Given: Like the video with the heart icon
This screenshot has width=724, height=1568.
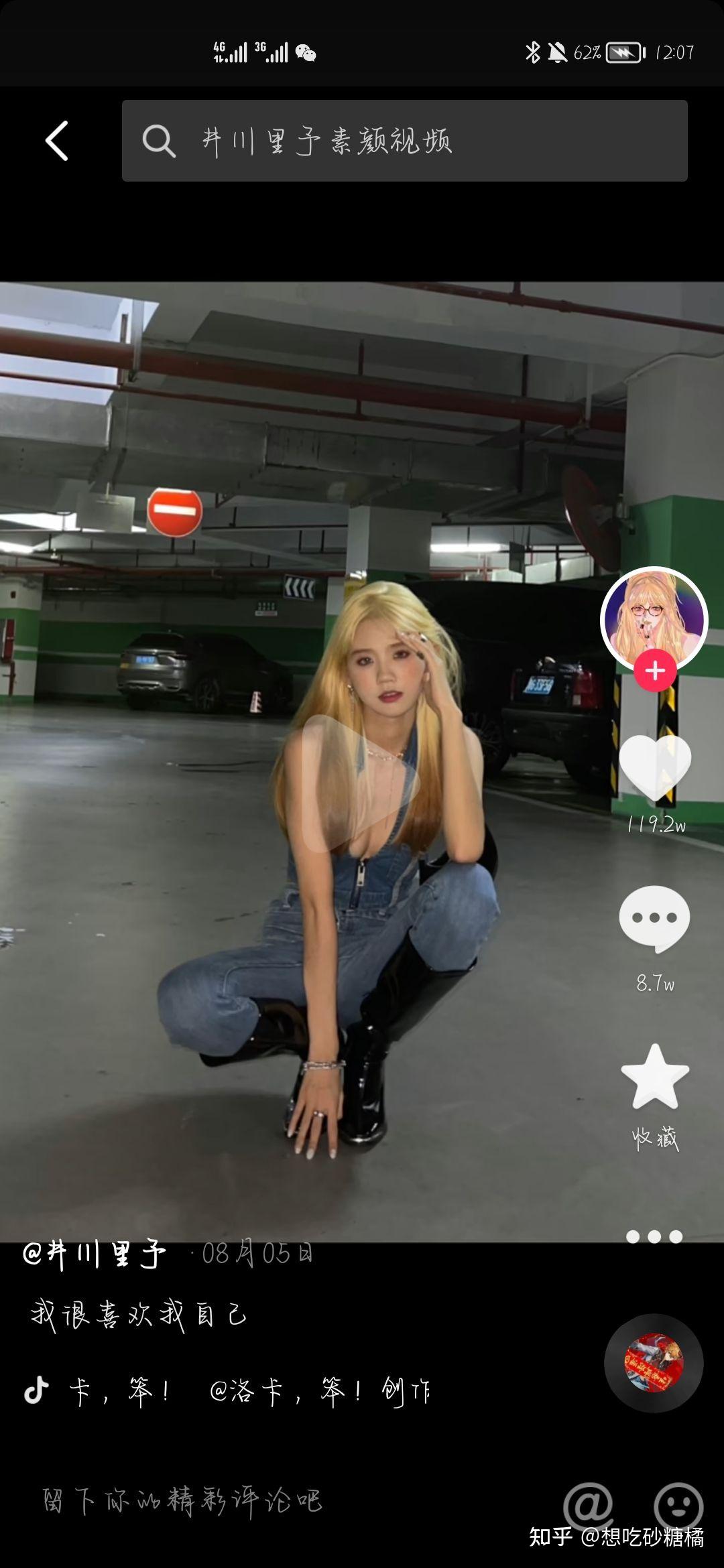Looking at the screenshot, I should point(655,768).
